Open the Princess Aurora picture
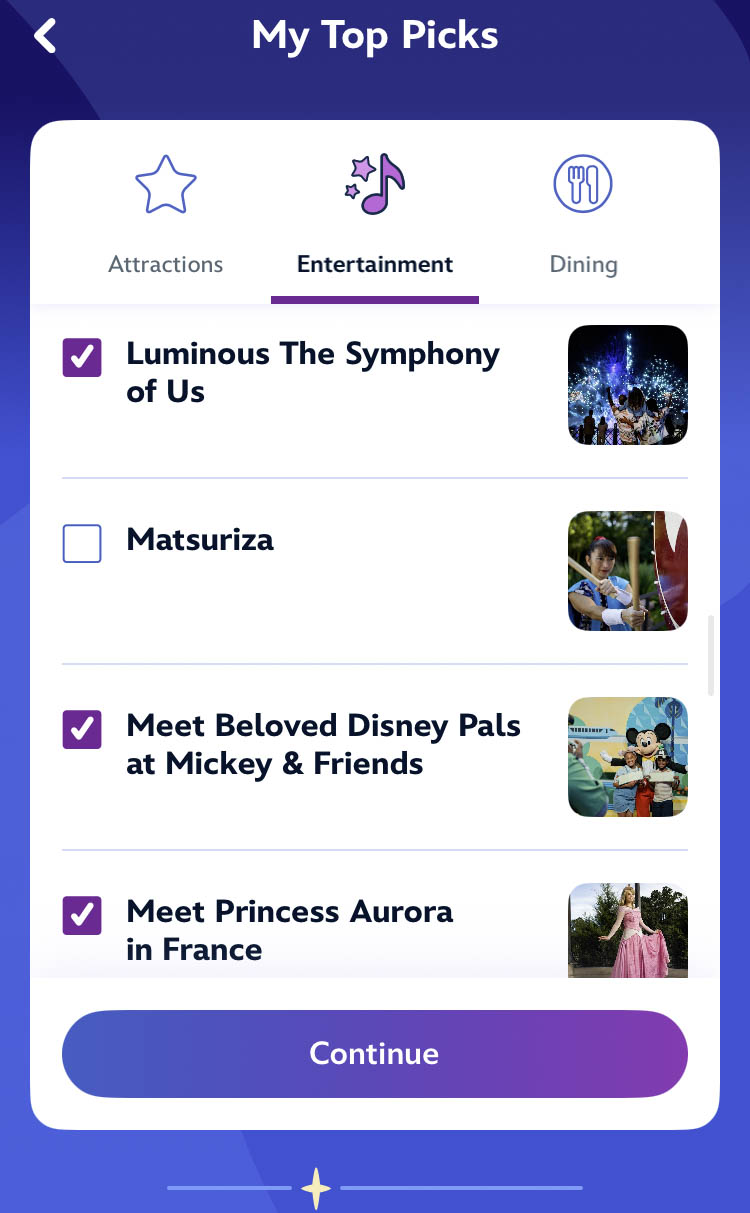Screen dimensions: 750x1213 coord(628,930)
